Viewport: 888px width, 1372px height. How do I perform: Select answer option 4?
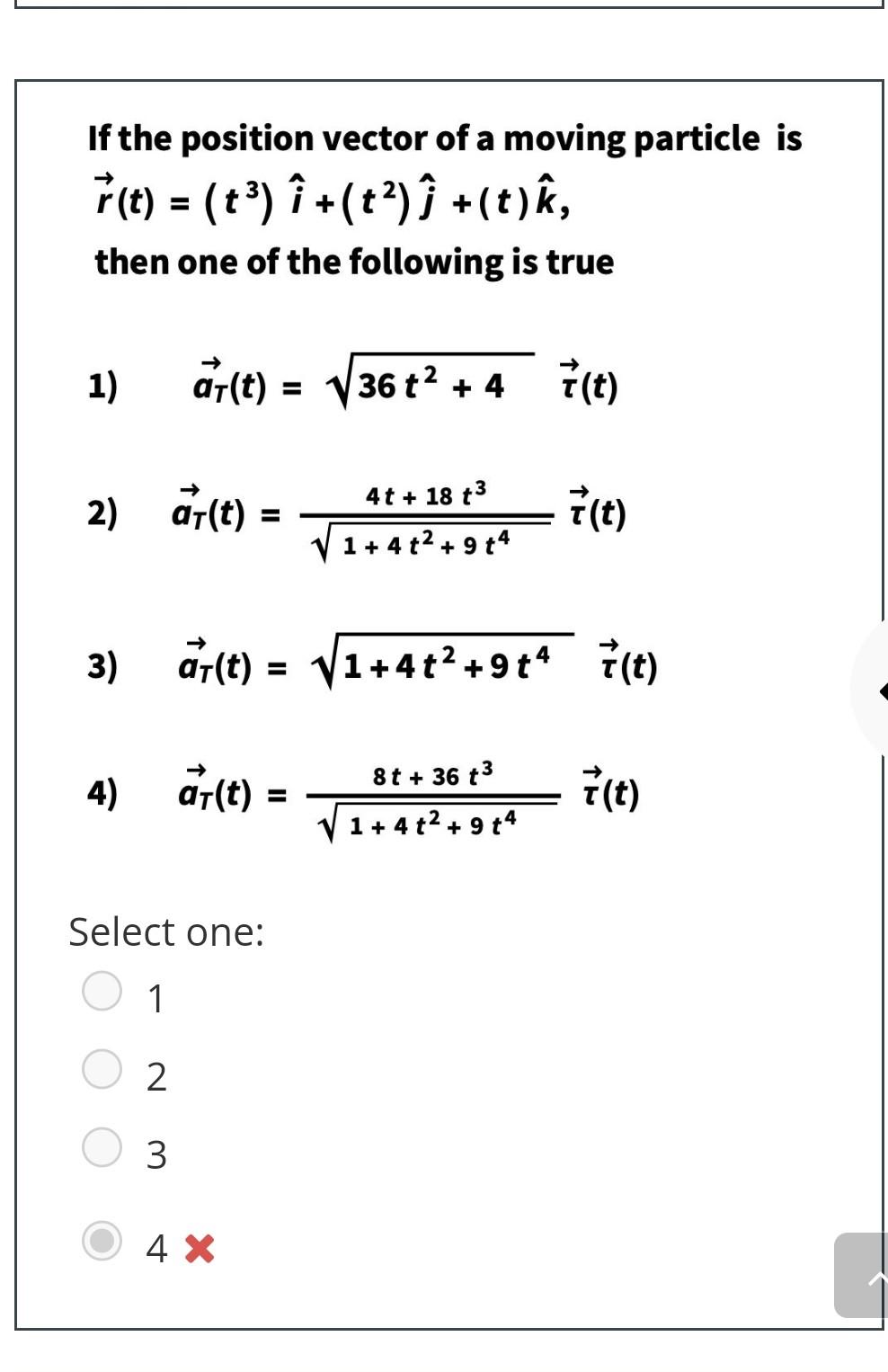[102, 1241]
